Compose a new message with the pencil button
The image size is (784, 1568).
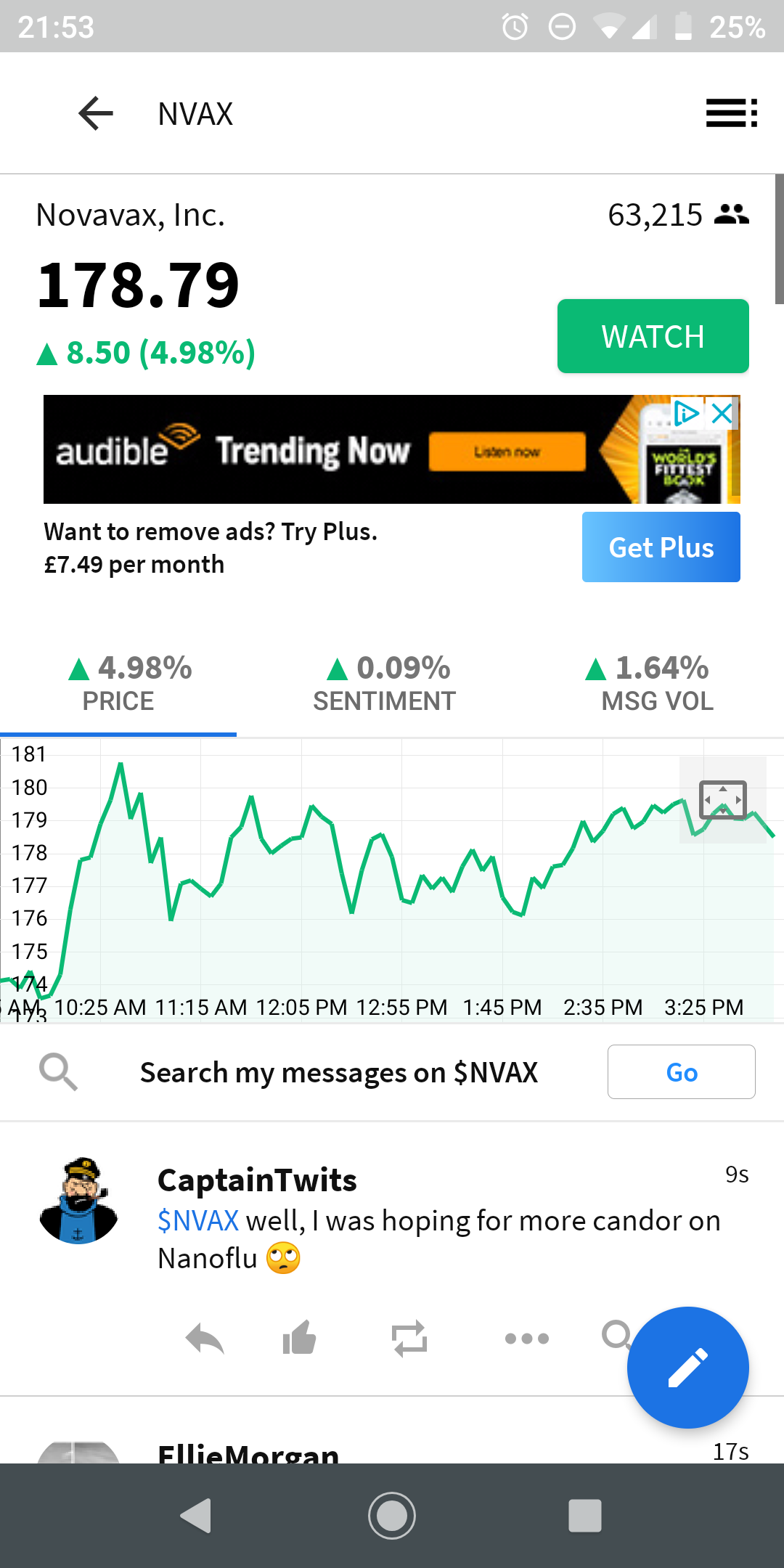(x=687, y=1368)
